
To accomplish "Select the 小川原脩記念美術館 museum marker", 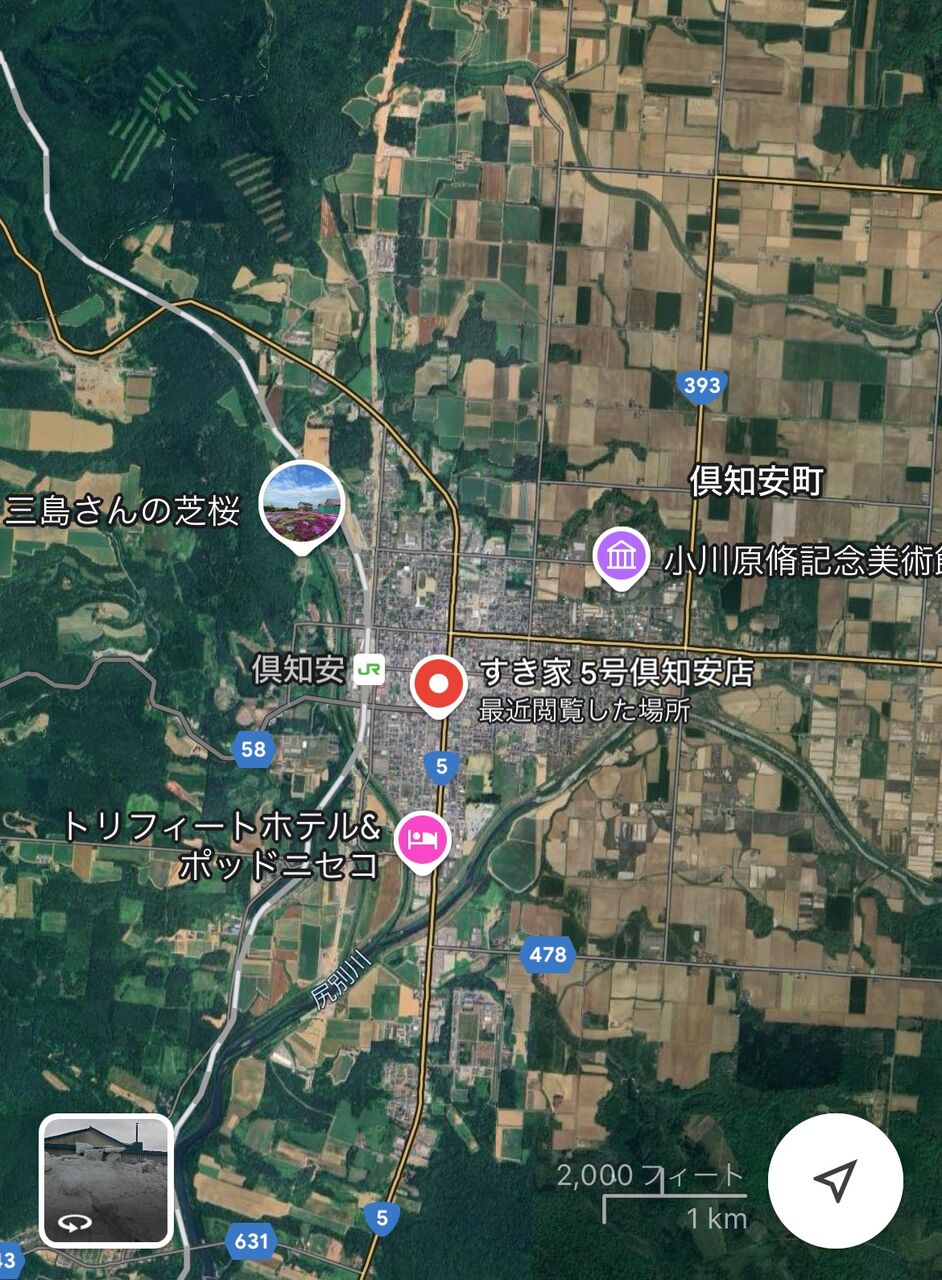I will [622, 555].
